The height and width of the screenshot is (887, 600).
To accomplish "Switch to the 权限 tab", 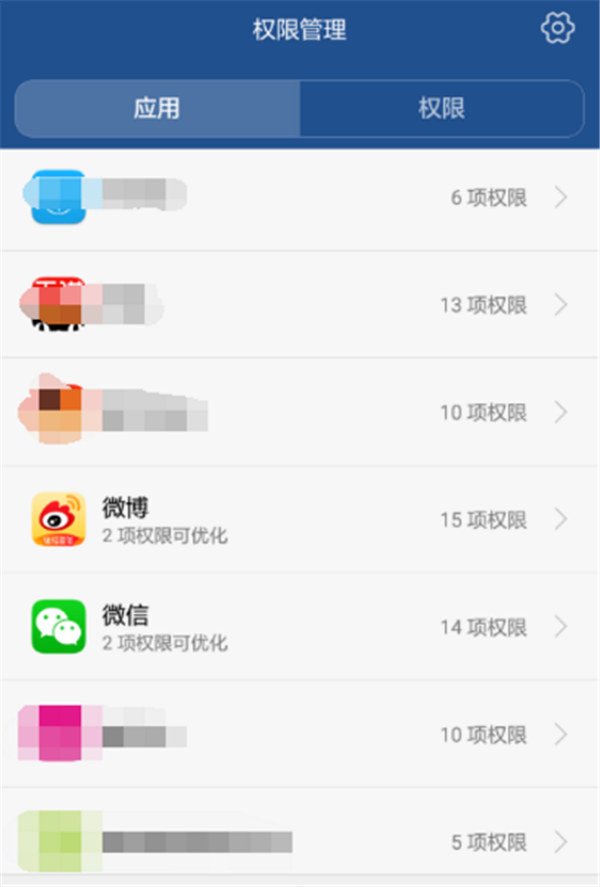I will [x=441, y=108].
